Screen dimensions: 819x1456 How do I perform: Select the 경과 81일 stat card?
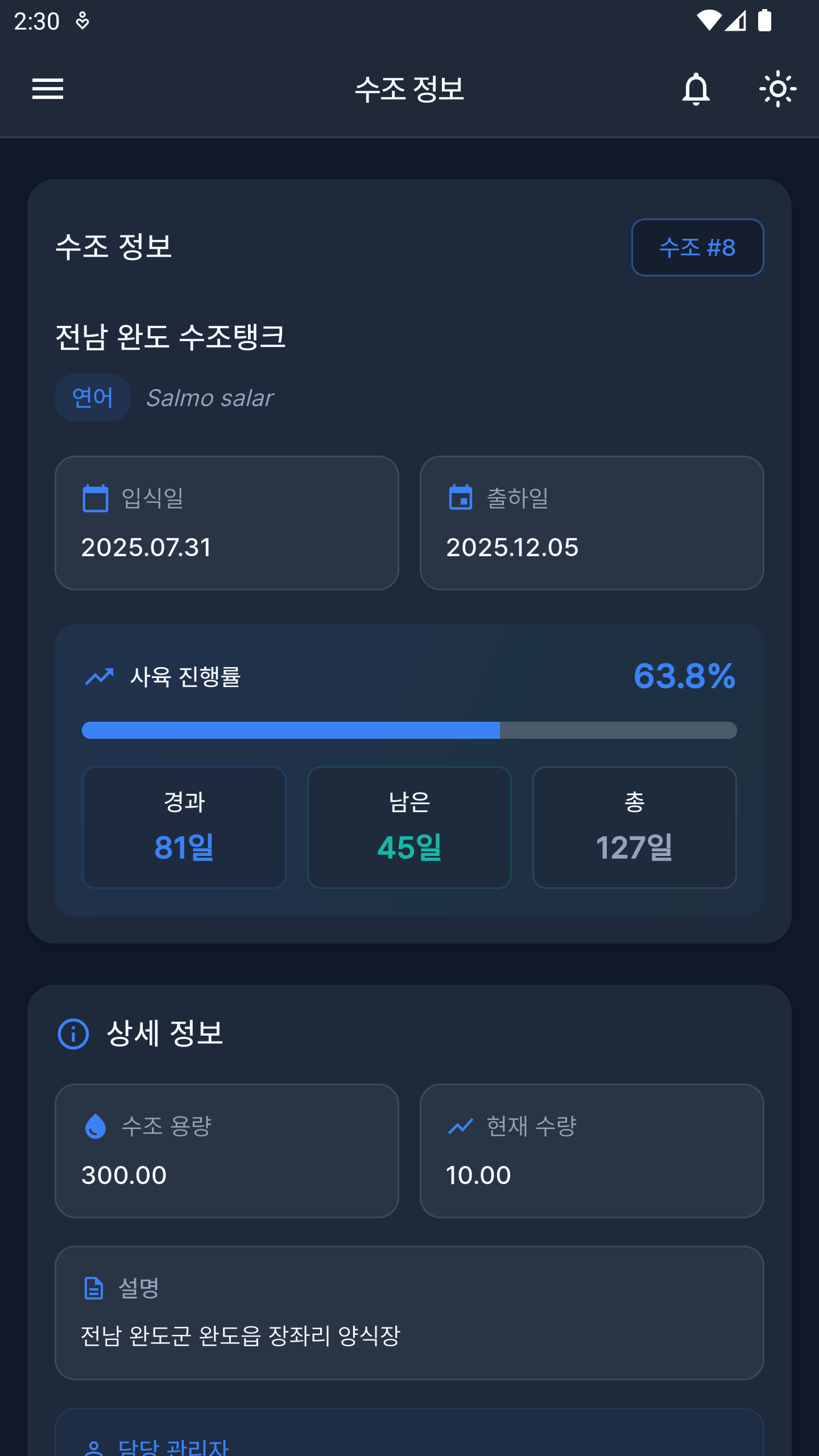tap(184, 828)
